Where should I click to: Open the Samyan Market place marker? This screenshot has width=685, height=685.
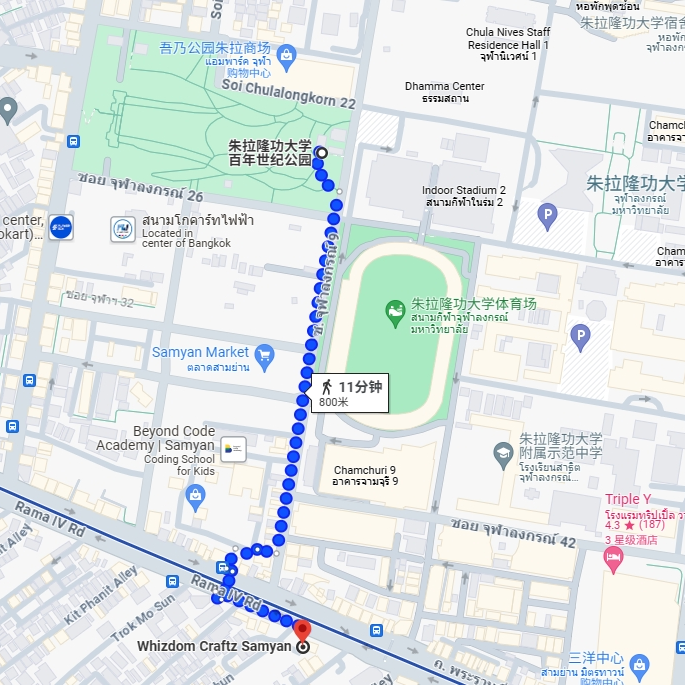[264, 355]
